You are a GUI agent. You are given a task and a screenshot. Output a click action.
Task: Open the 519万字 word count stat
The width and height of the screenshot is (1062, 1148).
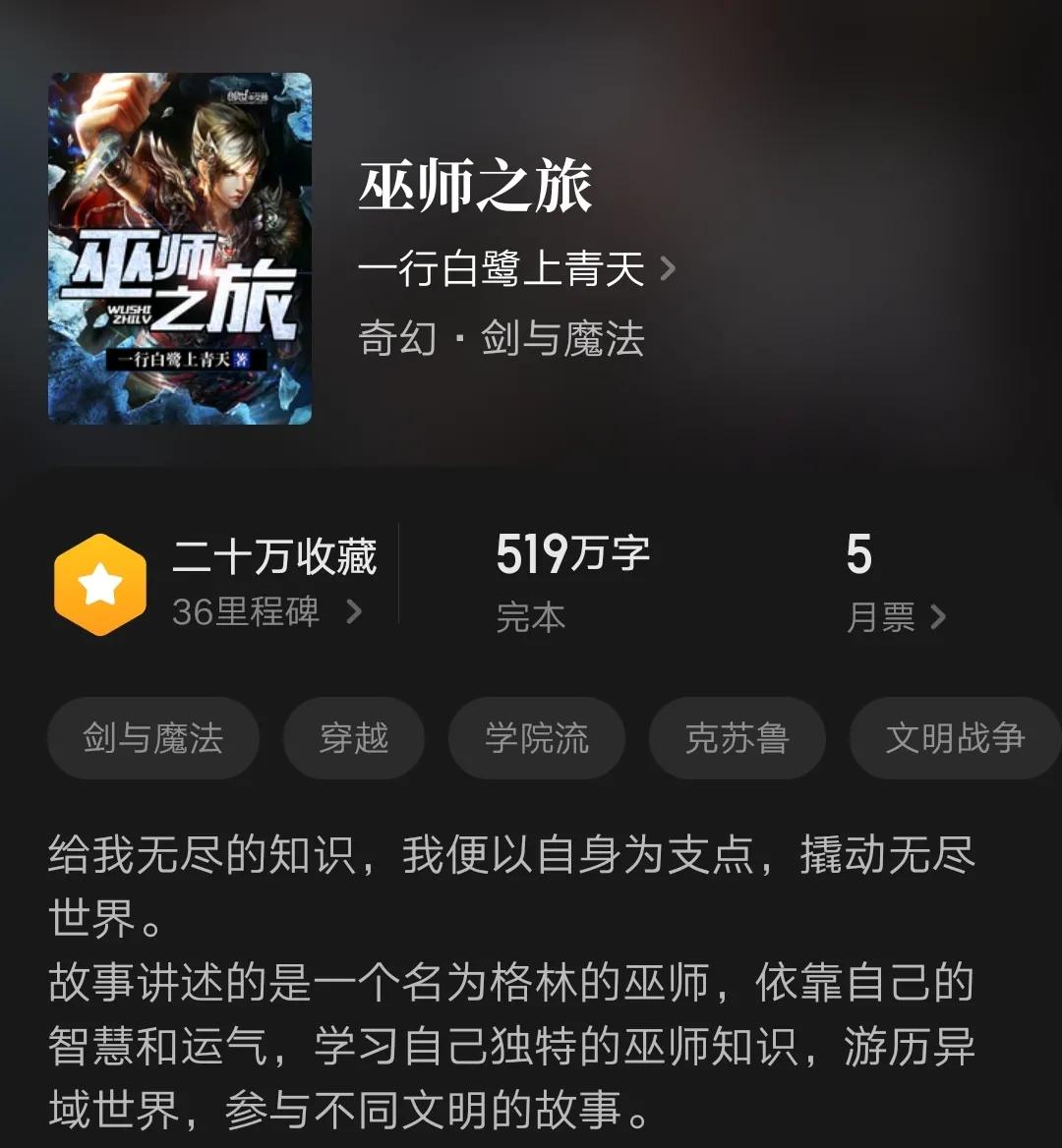pos(574,554)
